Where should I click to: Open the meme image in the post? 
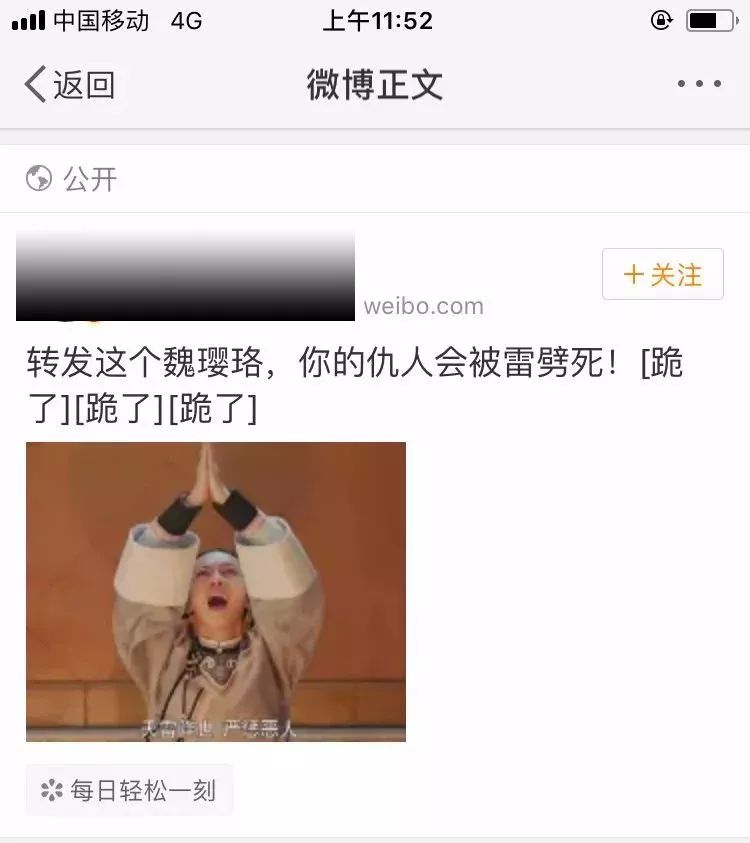point(216,592)
